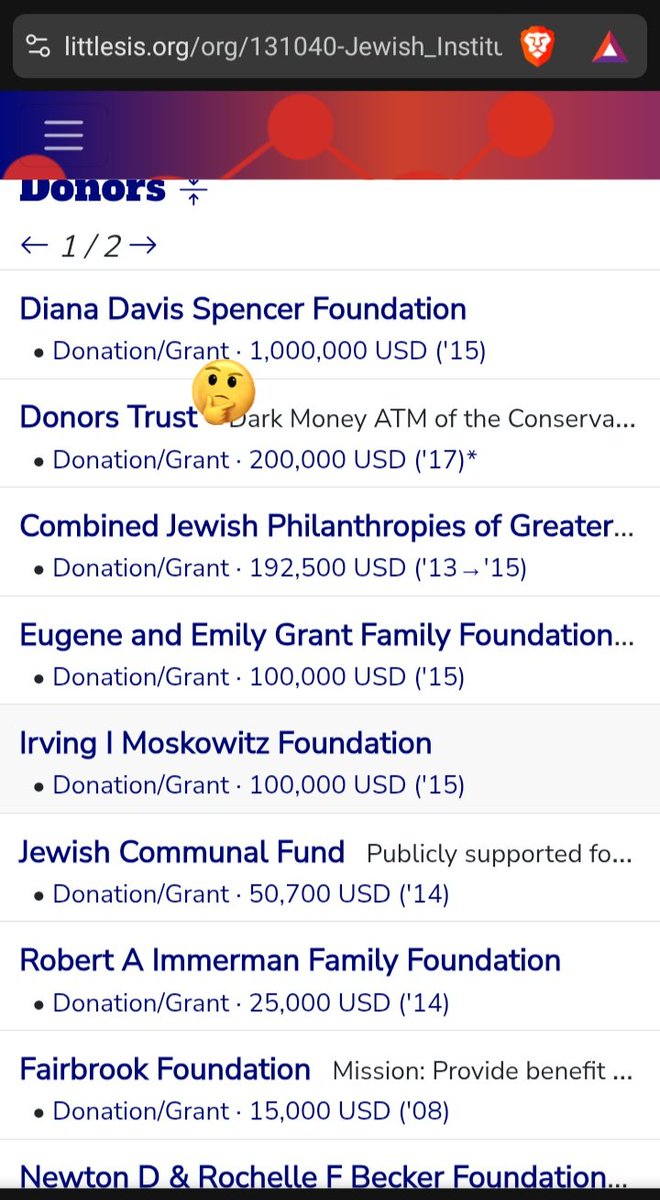660x1200 pixels.
Task: Open Brave Rewards triangle icon
Action: pyautogui.click(x=610, y=46)
